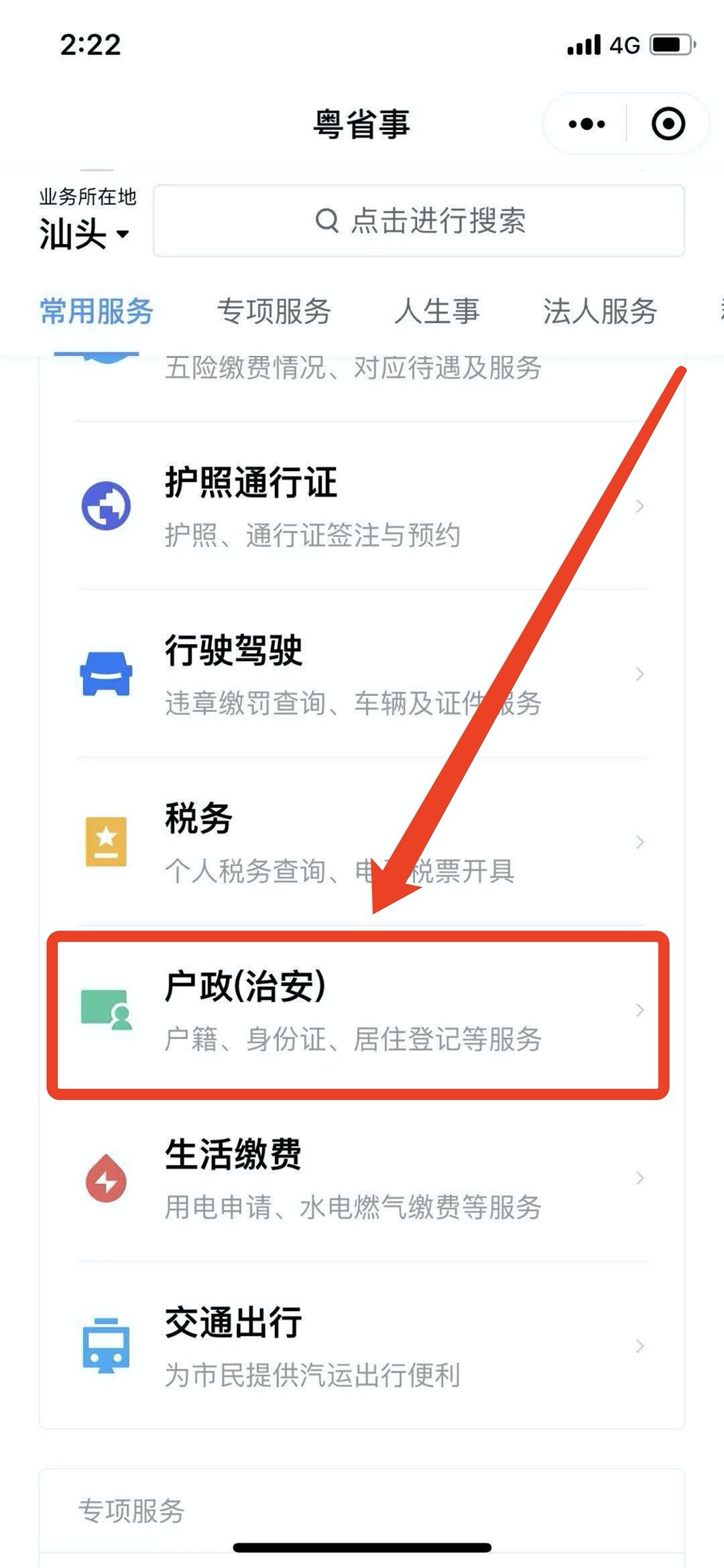
Task: Open 生活缴费 service
Action: 362,1179
